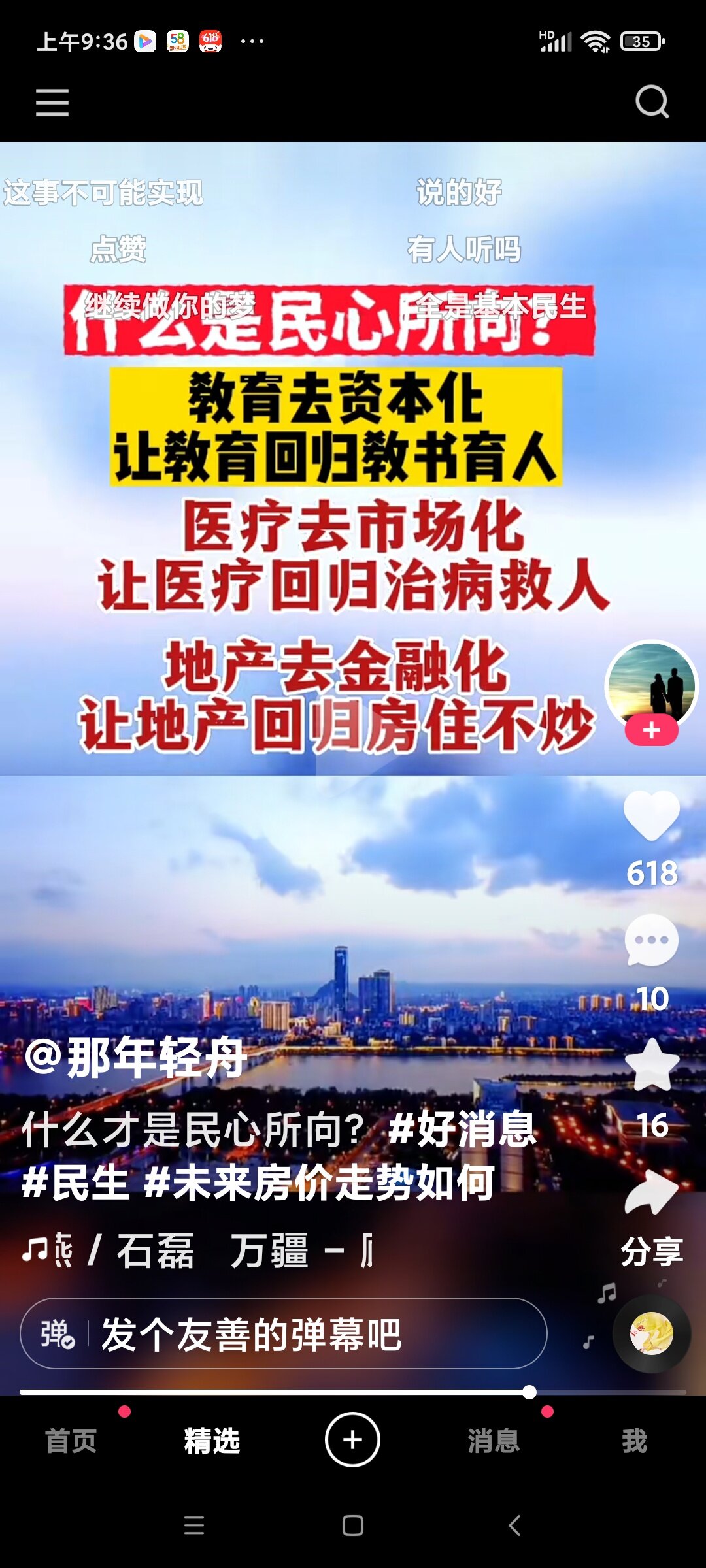The height and width of the screenshot is (1568, 706).
Task: Open the spinning music disc
Action: (651, 1333)
